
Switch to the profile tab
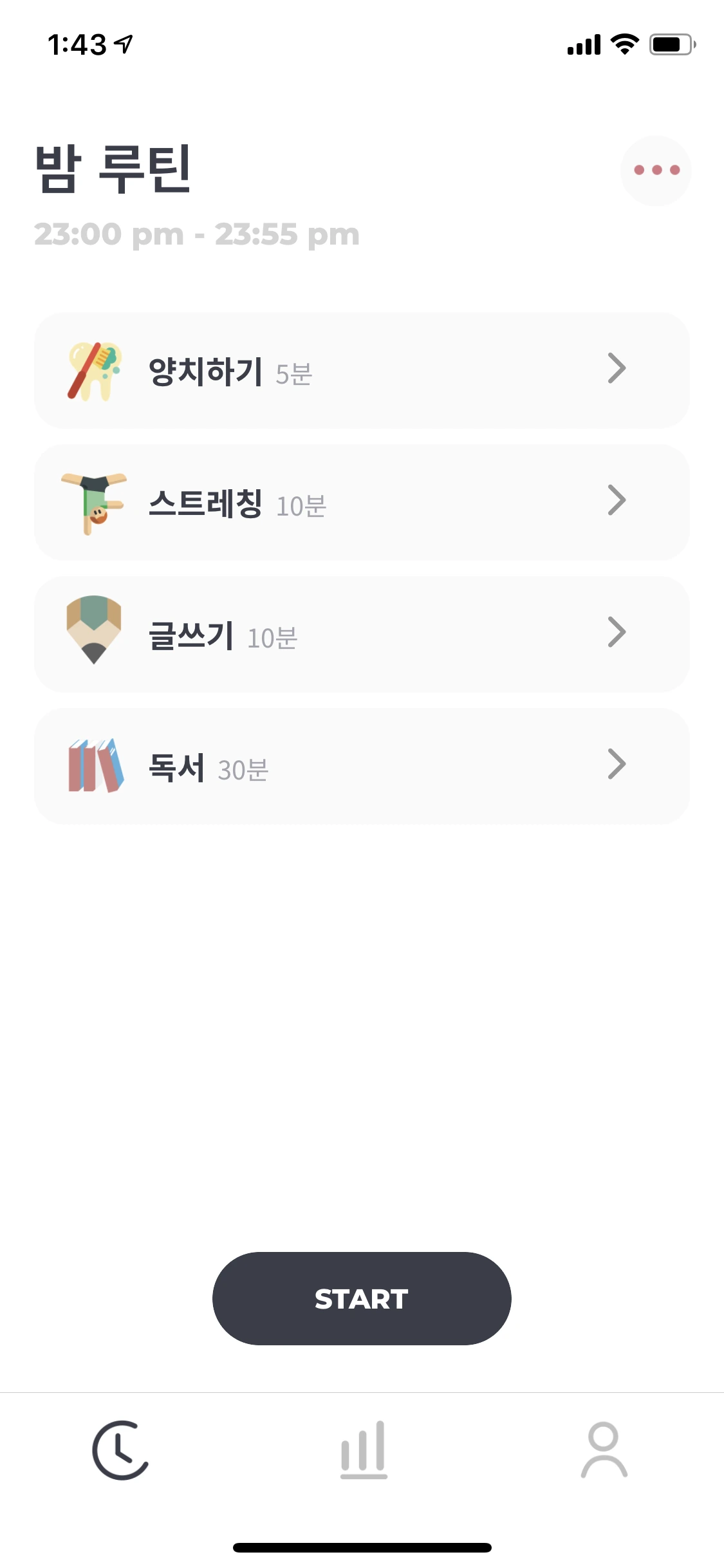(x=604, y=1450)
